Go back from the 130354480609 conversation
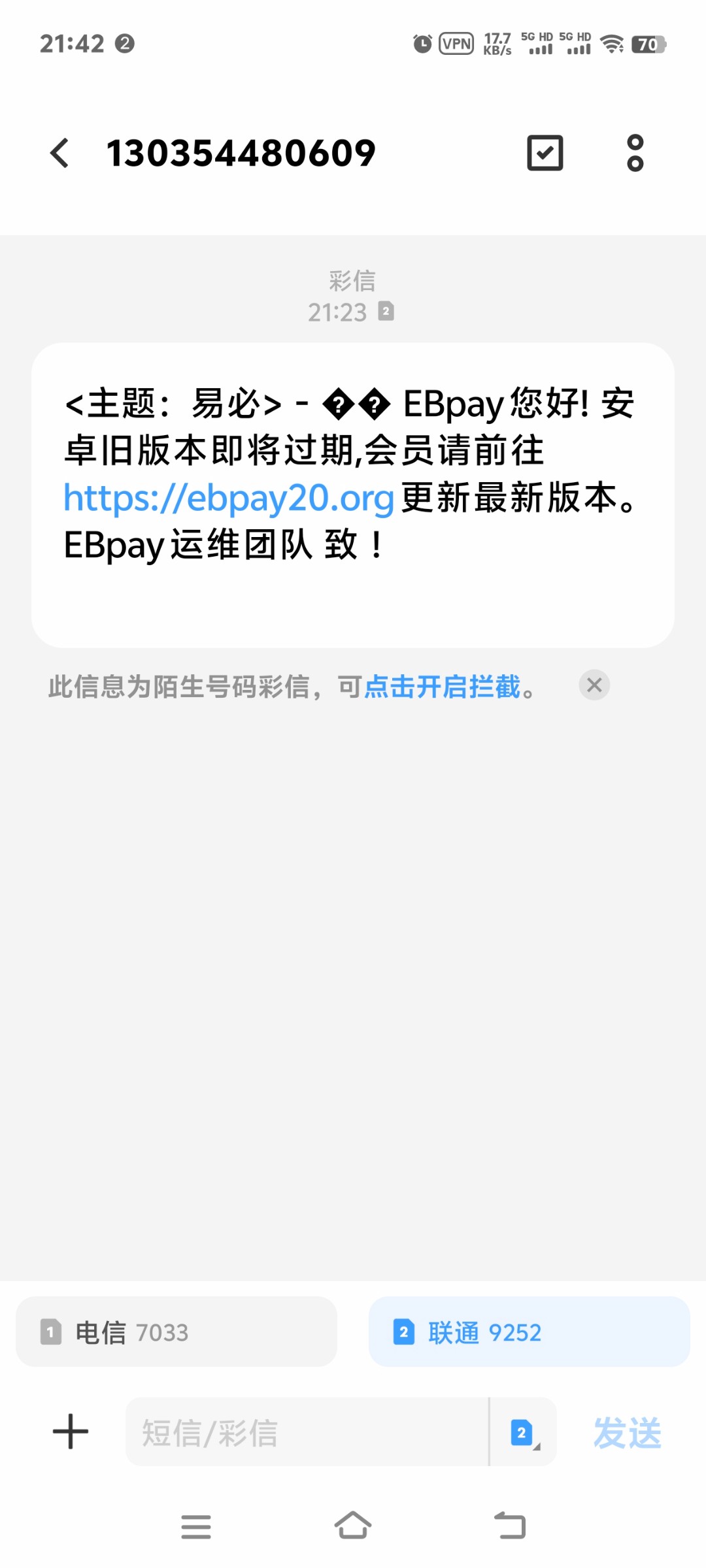The width and height of the screenshot is (706, 1568). pos(59,153)
